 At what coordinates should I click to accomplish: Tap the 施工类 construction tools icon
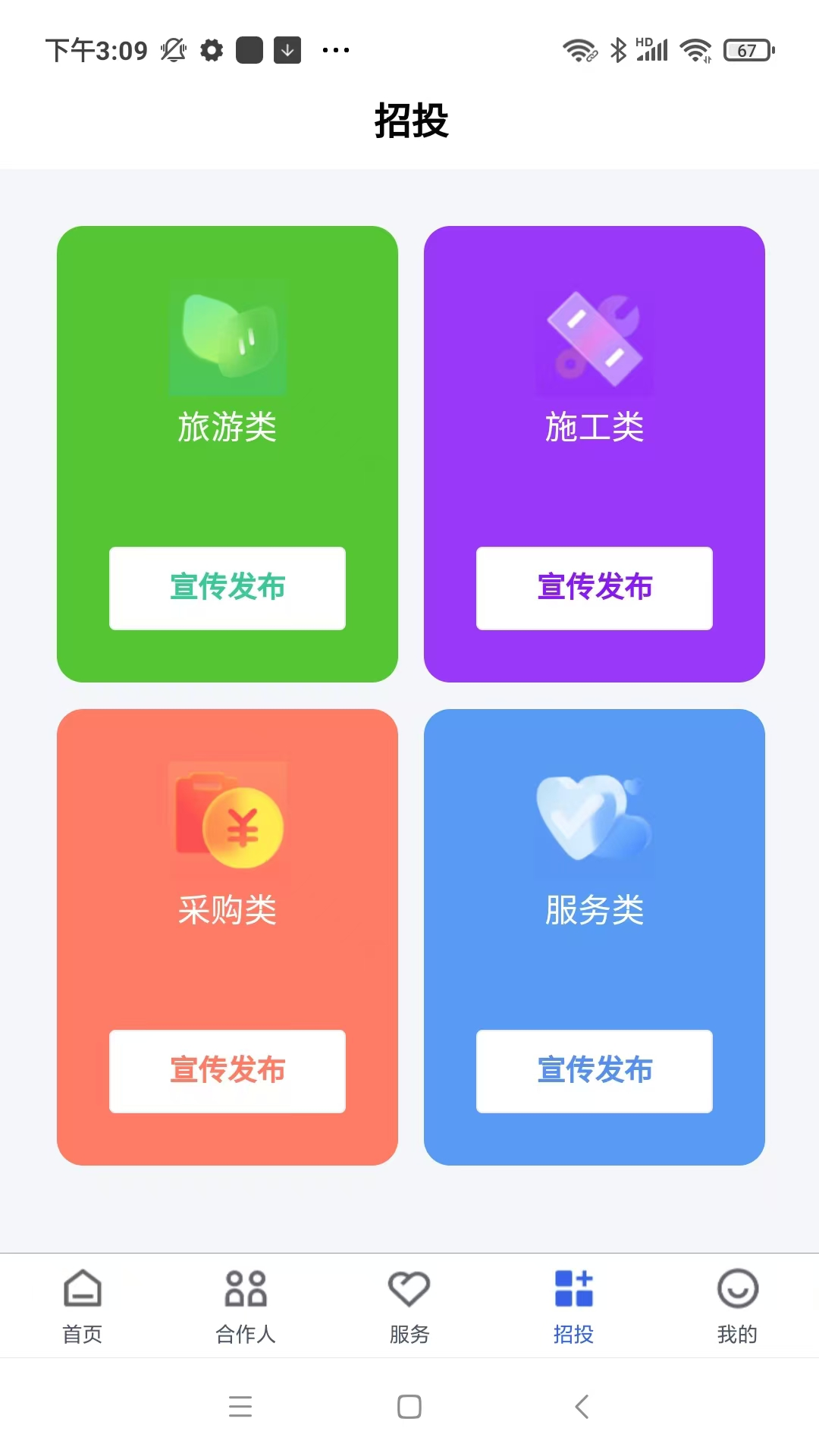tap(595, 343)
